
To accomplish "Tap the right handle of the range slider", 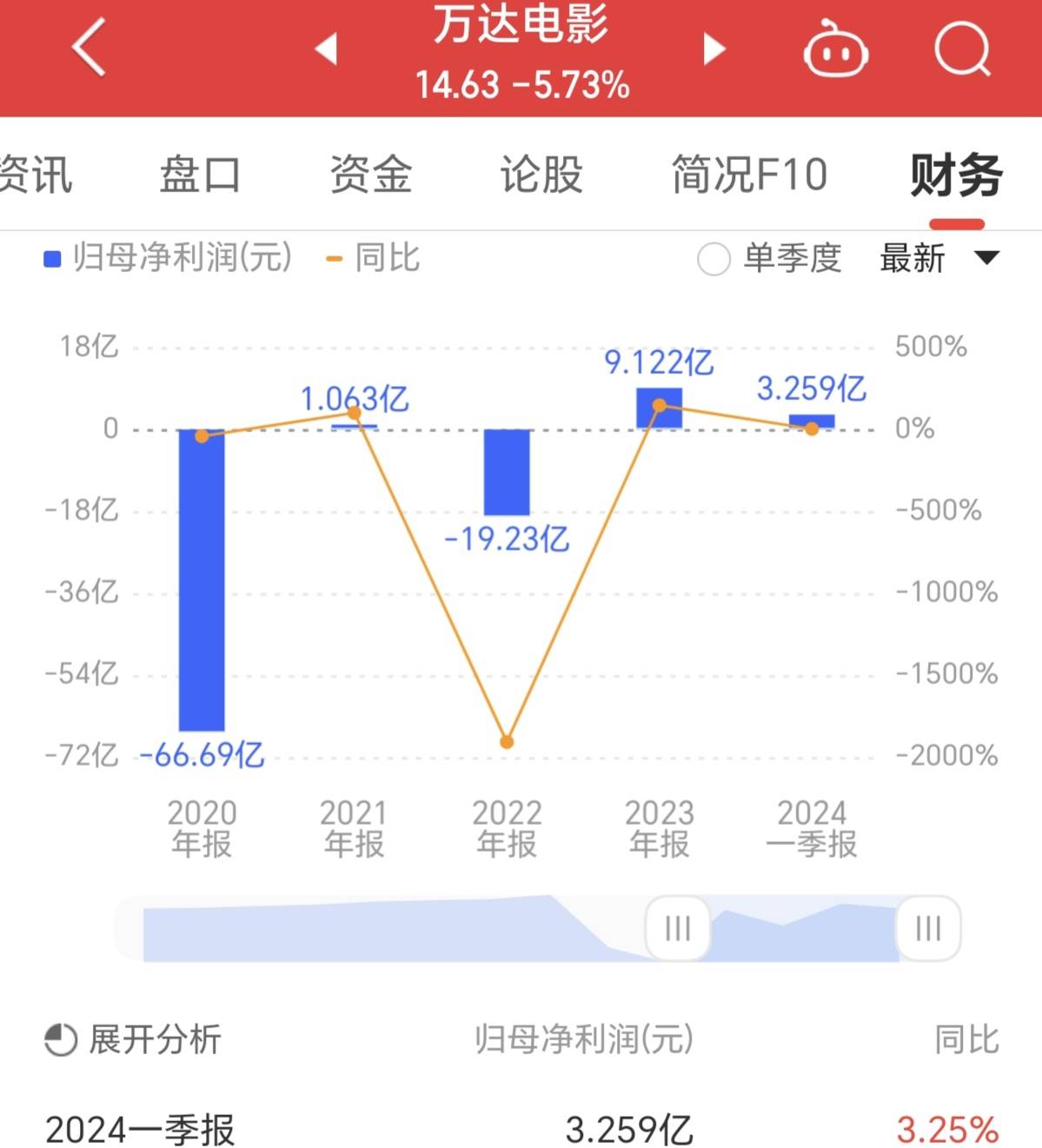I will tap(928, 928).
